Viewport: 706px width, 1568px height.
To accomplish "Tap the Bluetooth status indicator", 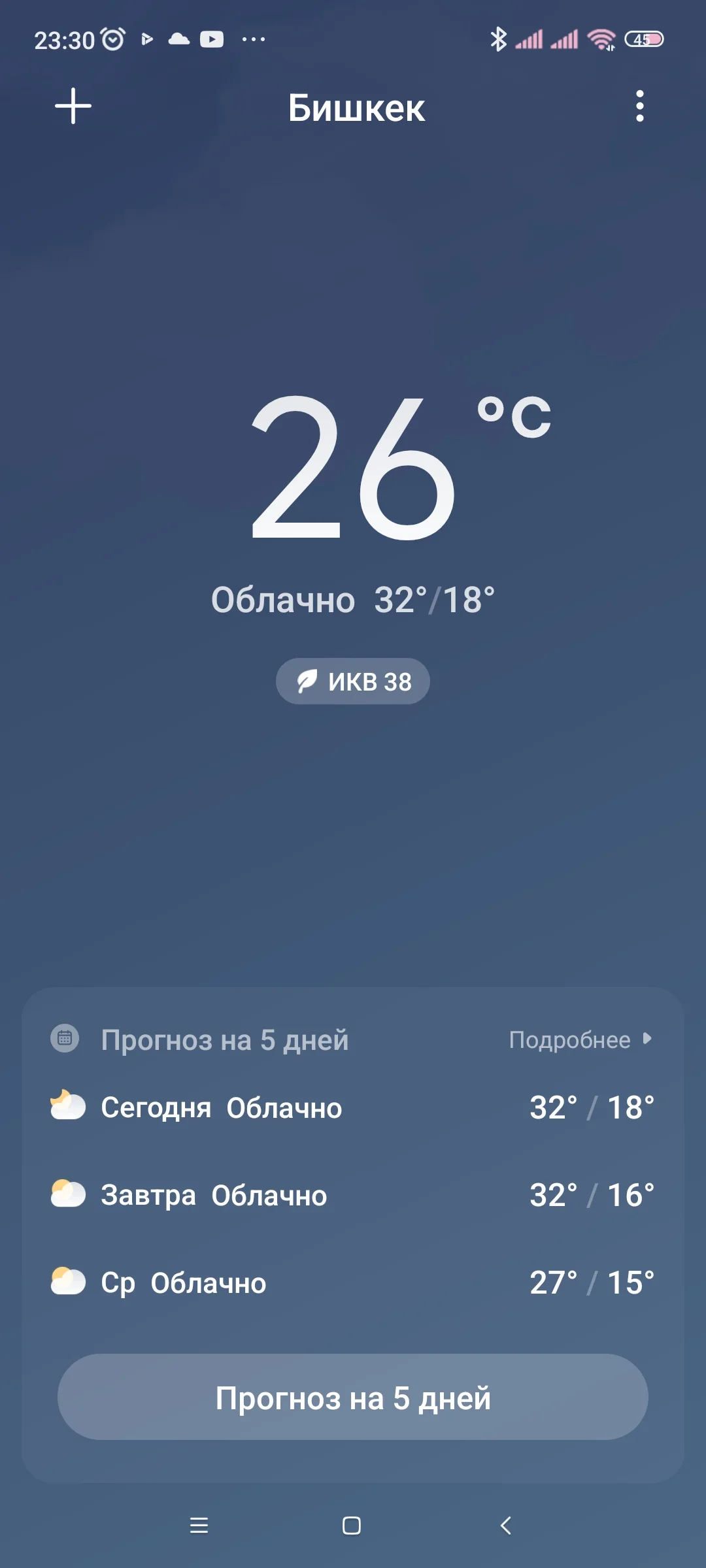I will (499, 39).
